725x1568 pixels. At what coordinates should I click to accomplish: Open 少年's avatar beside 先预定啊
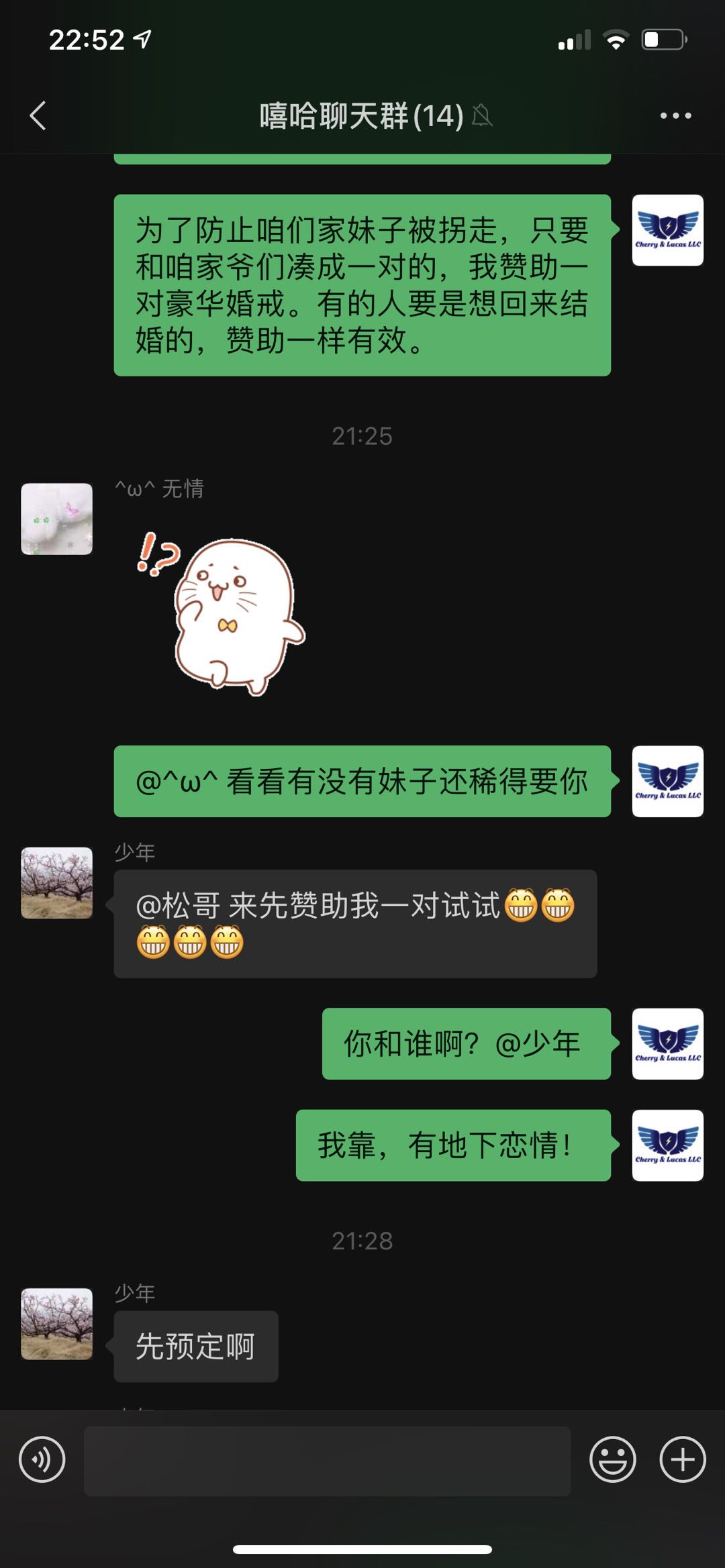pos(57,1323)
